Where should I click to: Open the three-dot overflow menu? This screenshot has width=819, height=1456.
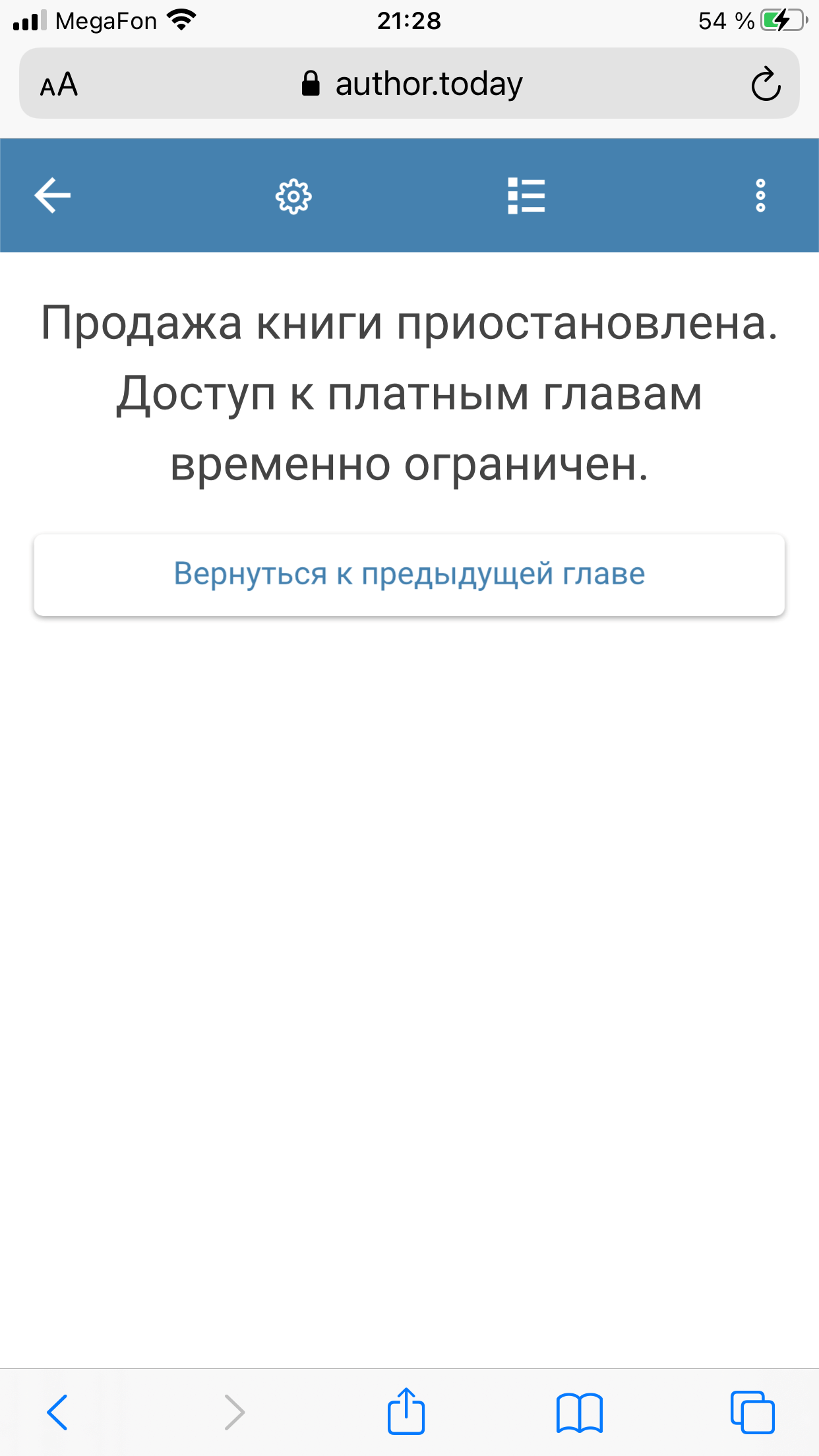pyautogui.click(x=760, y=196)
